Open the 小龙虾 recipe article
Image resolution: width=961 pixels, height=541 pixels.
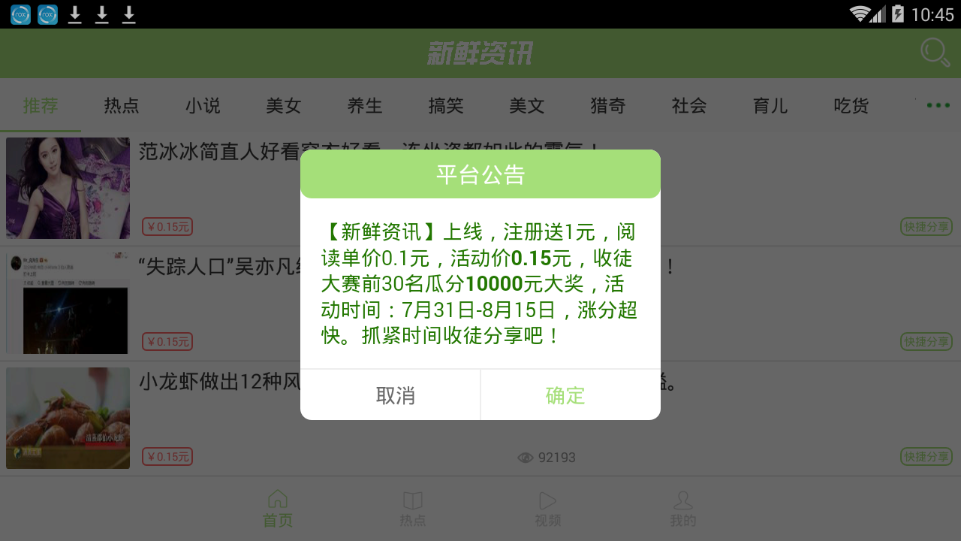[215, 383]
